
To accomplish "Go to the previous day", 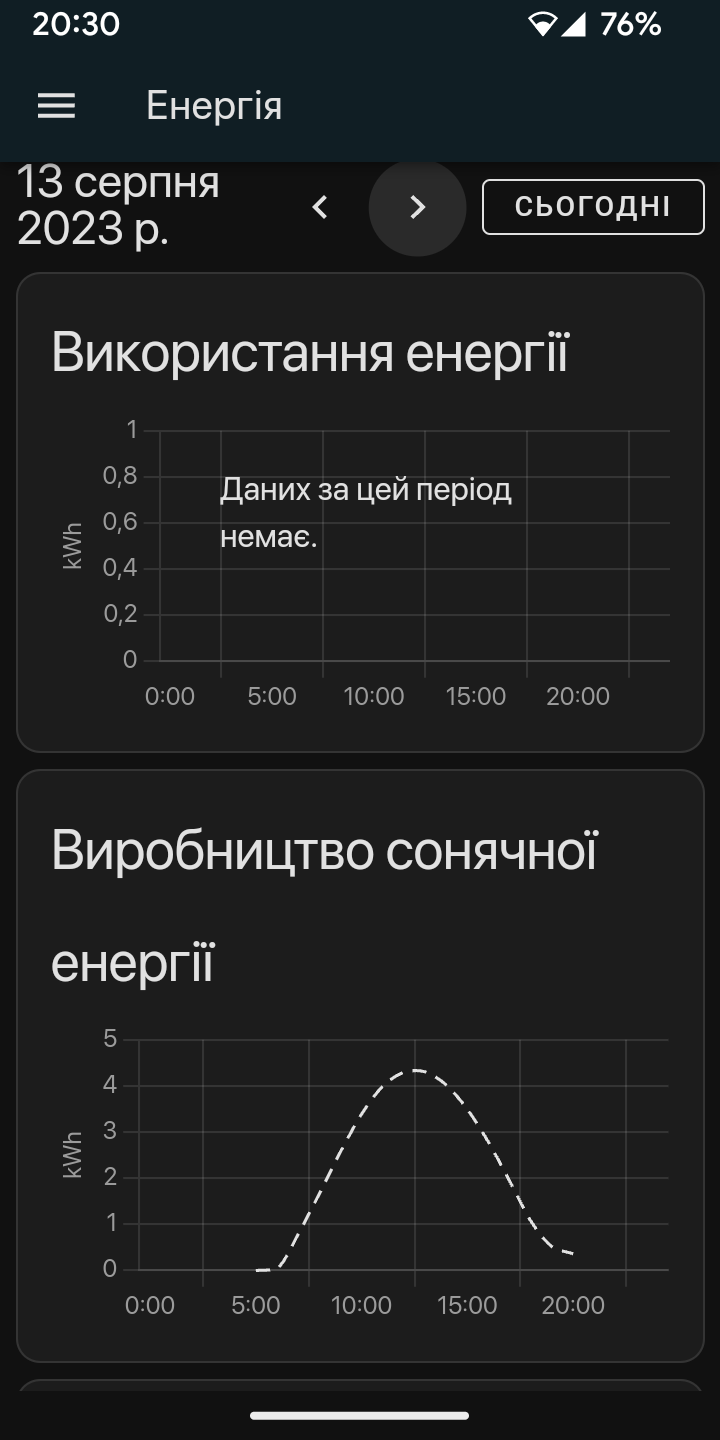I will [x=320, y=207].
